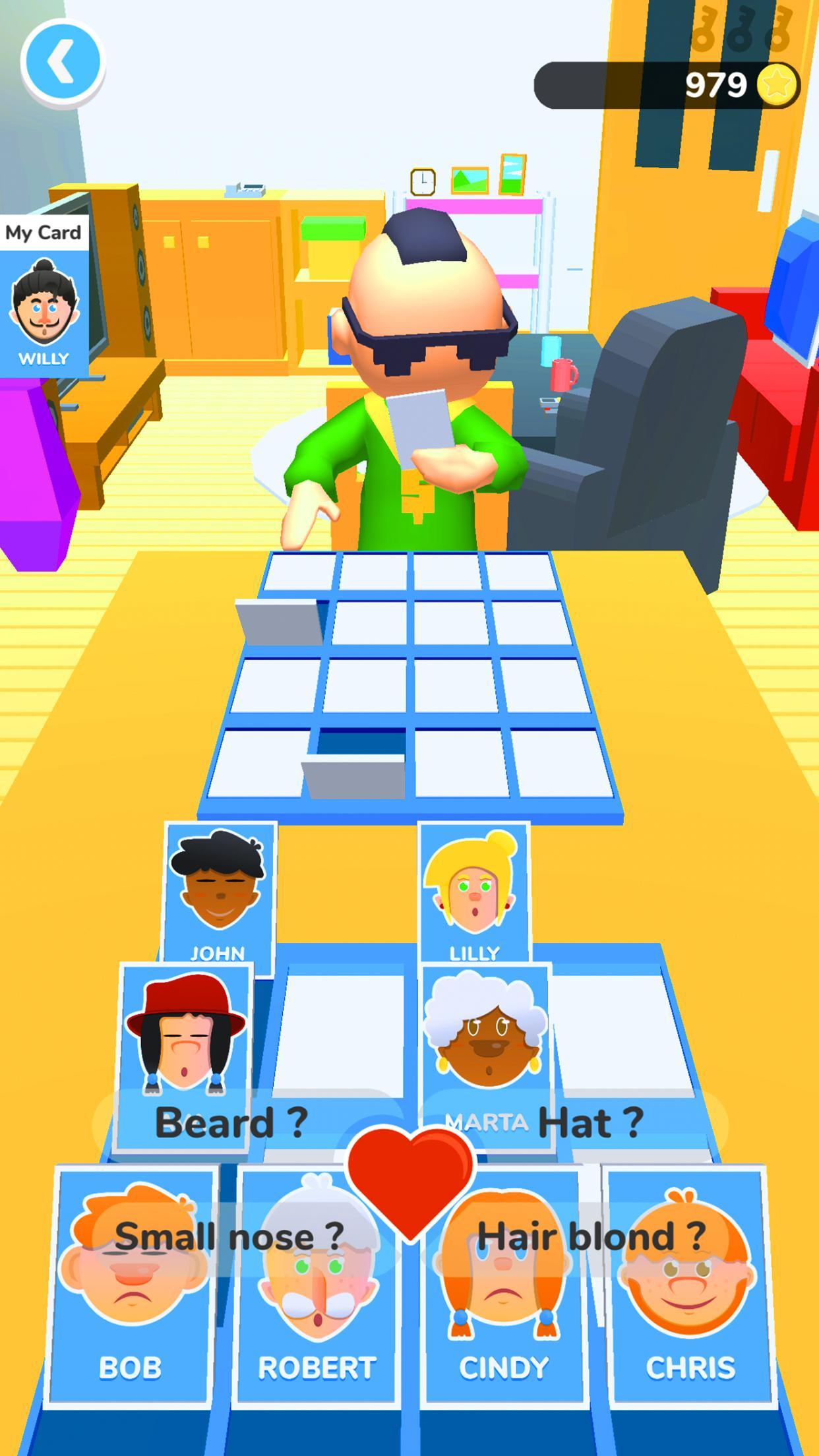Select the Robert character card
This screenshot has height=1456, width=819.
click(317, 1332)
